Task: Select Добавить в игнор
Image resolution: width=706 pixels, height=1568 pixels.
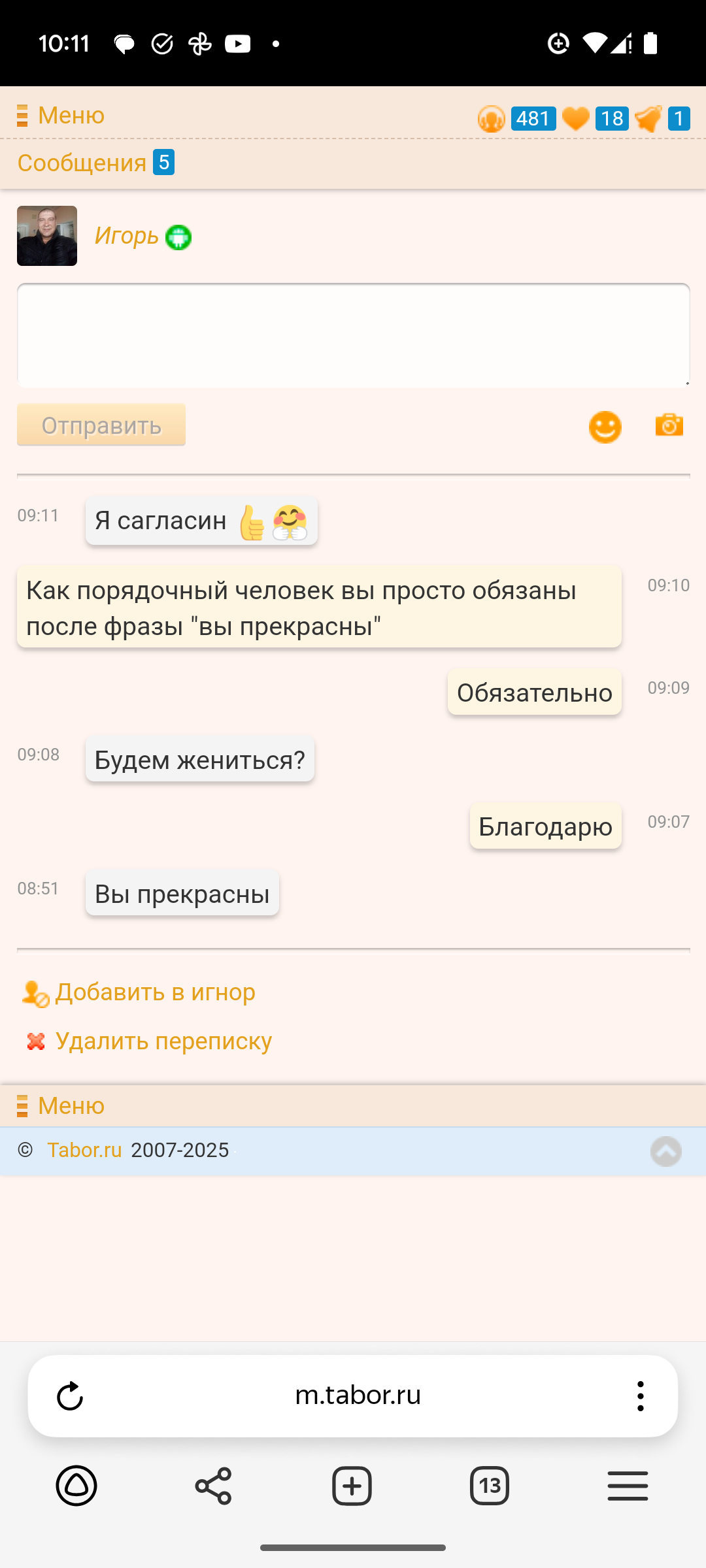Action: tap(155, 992)
